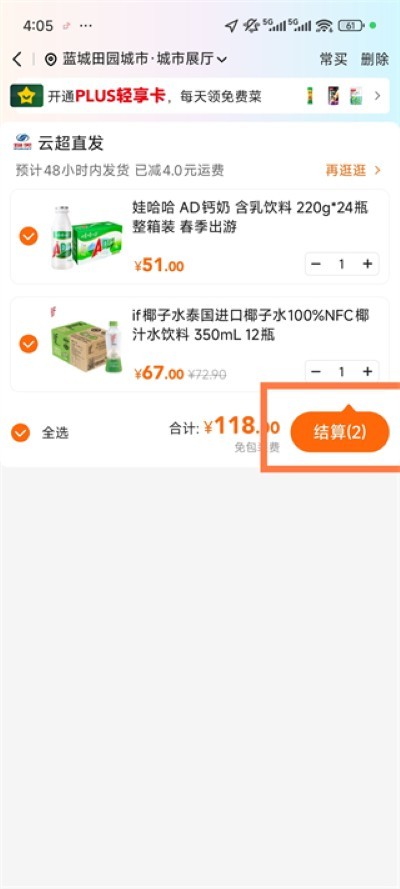This screenshot has width=400, height=889.
Task: Increase quantity of 娃哈哈 AD钙奶
Action: pos(367,264)
